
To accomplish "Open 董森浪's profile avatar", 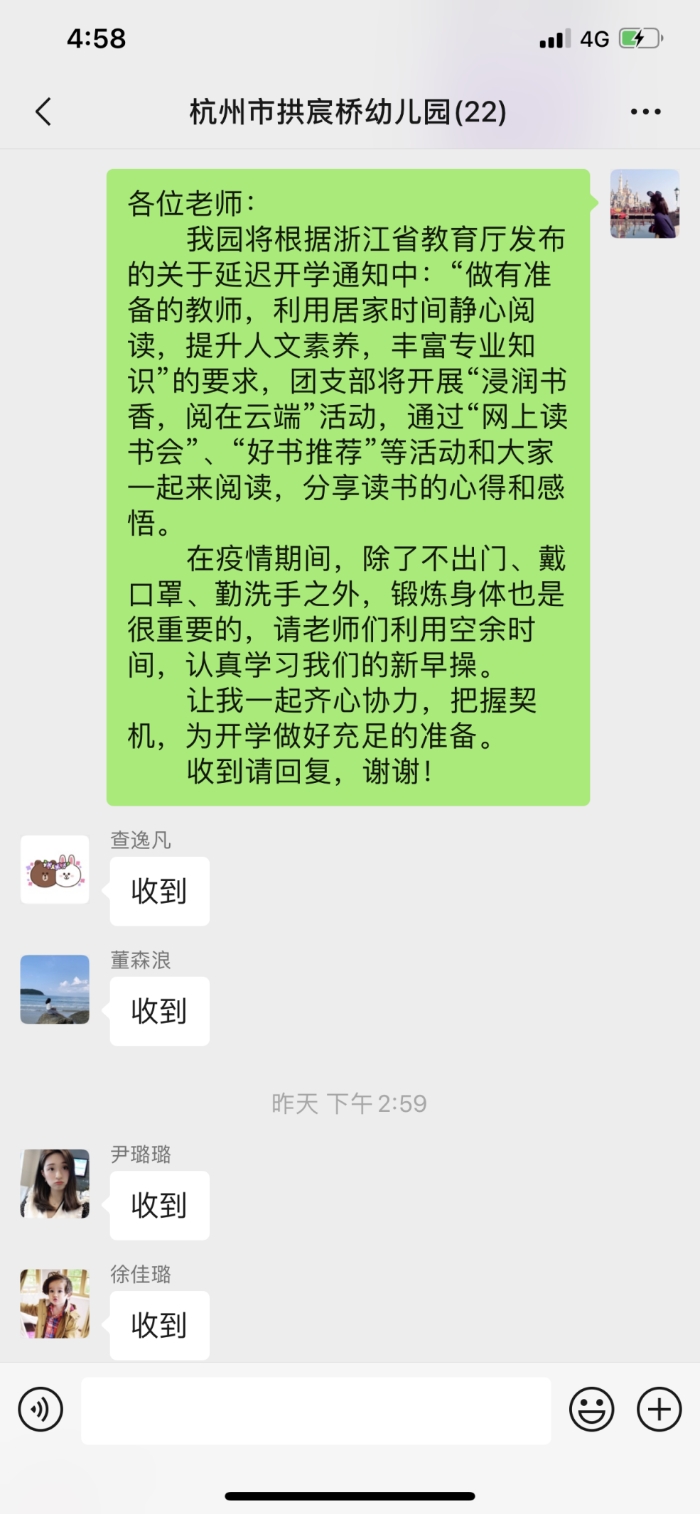I will pos(55,990).
